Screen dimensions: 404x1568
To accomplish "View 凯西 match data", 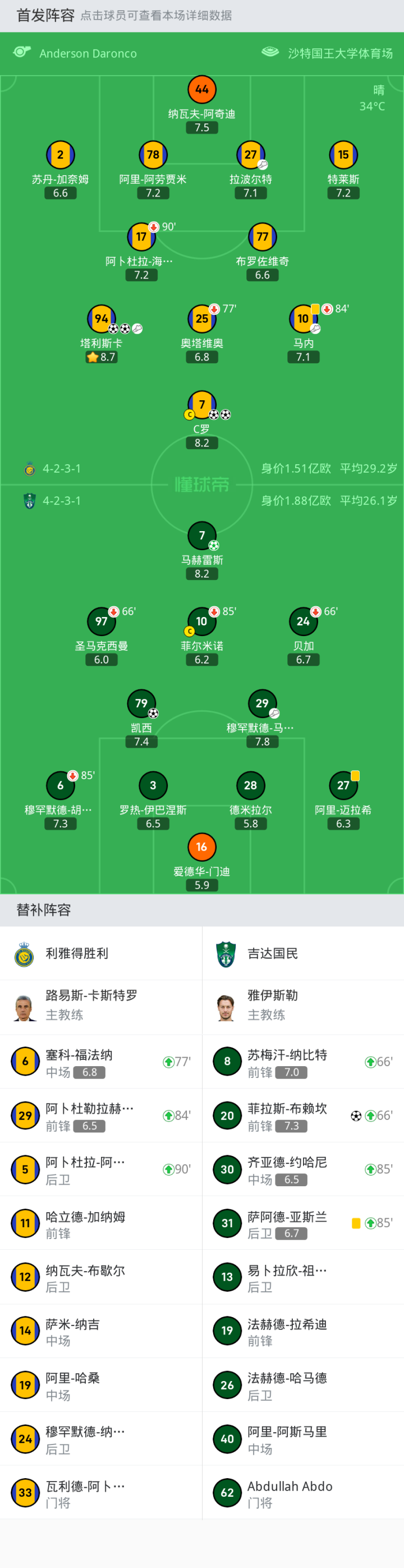I will click(x=141, y=703).
